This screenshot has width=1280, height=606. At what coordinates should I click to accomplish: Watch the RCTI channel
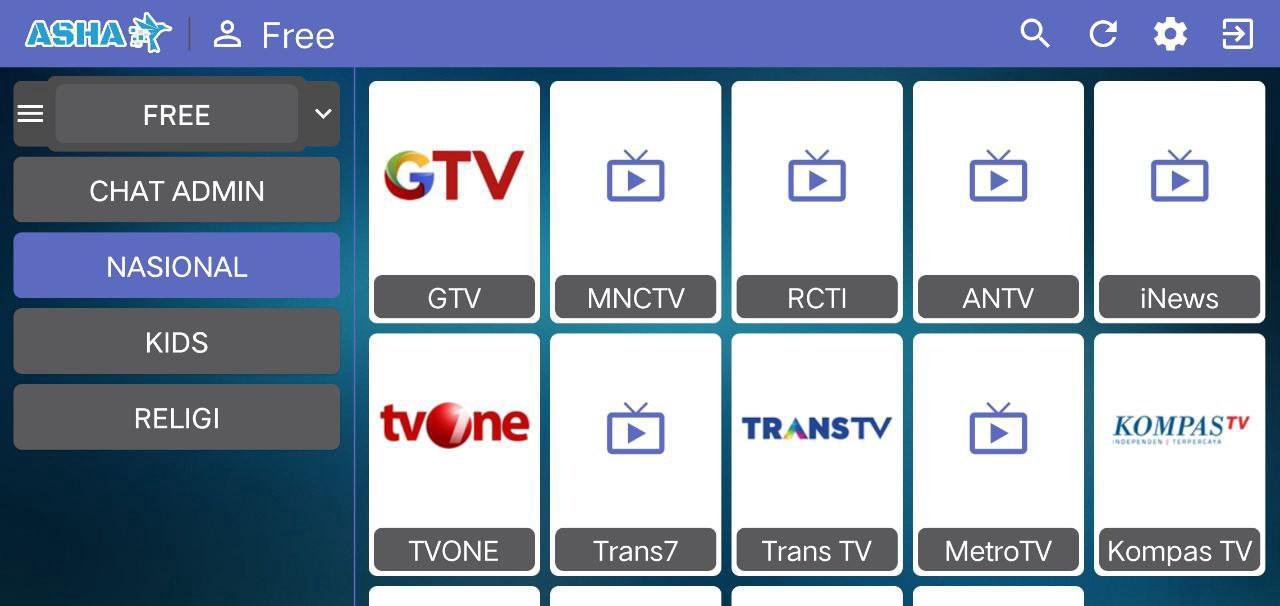816,200
